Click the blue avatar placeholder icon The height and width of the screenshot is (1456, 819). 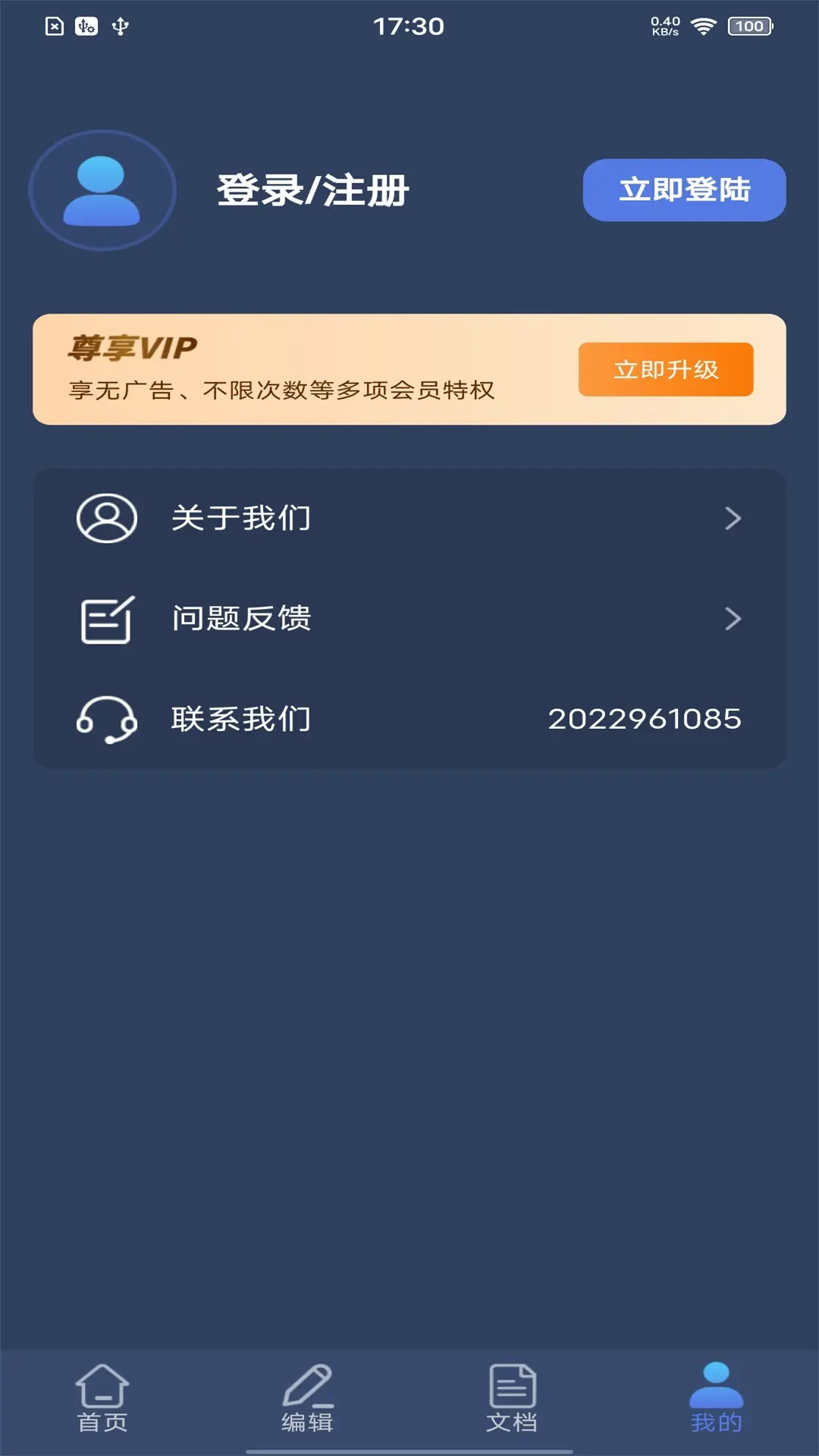point(101,190)
